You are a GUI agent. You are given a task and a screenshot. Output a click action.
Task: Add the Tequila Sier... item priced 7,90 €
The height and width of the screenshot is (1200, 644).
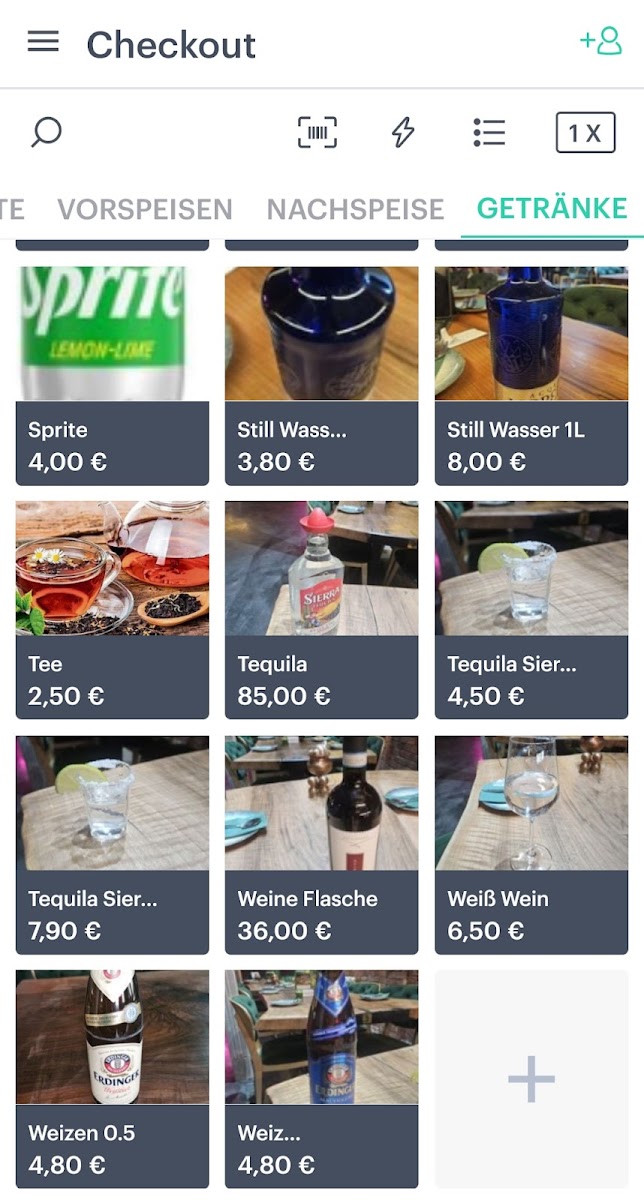112,844
